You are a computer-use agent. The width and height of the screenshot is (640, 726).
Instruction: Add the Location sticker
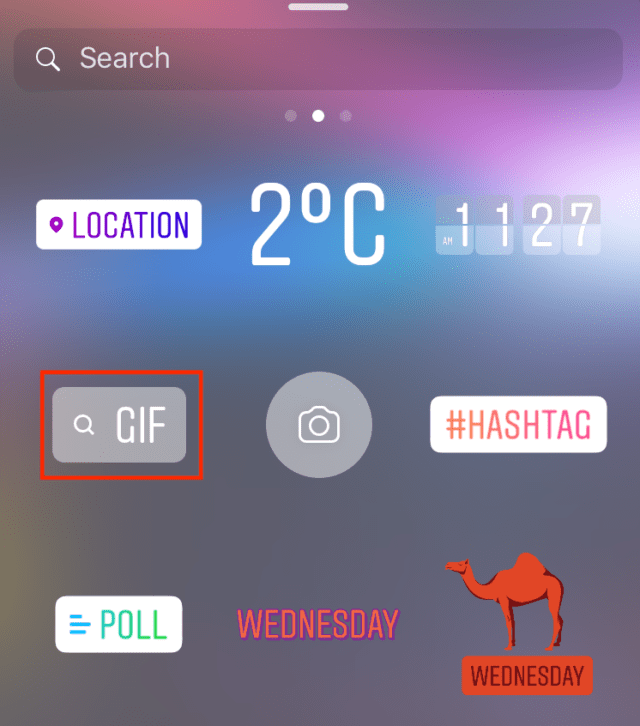[119, 225]
